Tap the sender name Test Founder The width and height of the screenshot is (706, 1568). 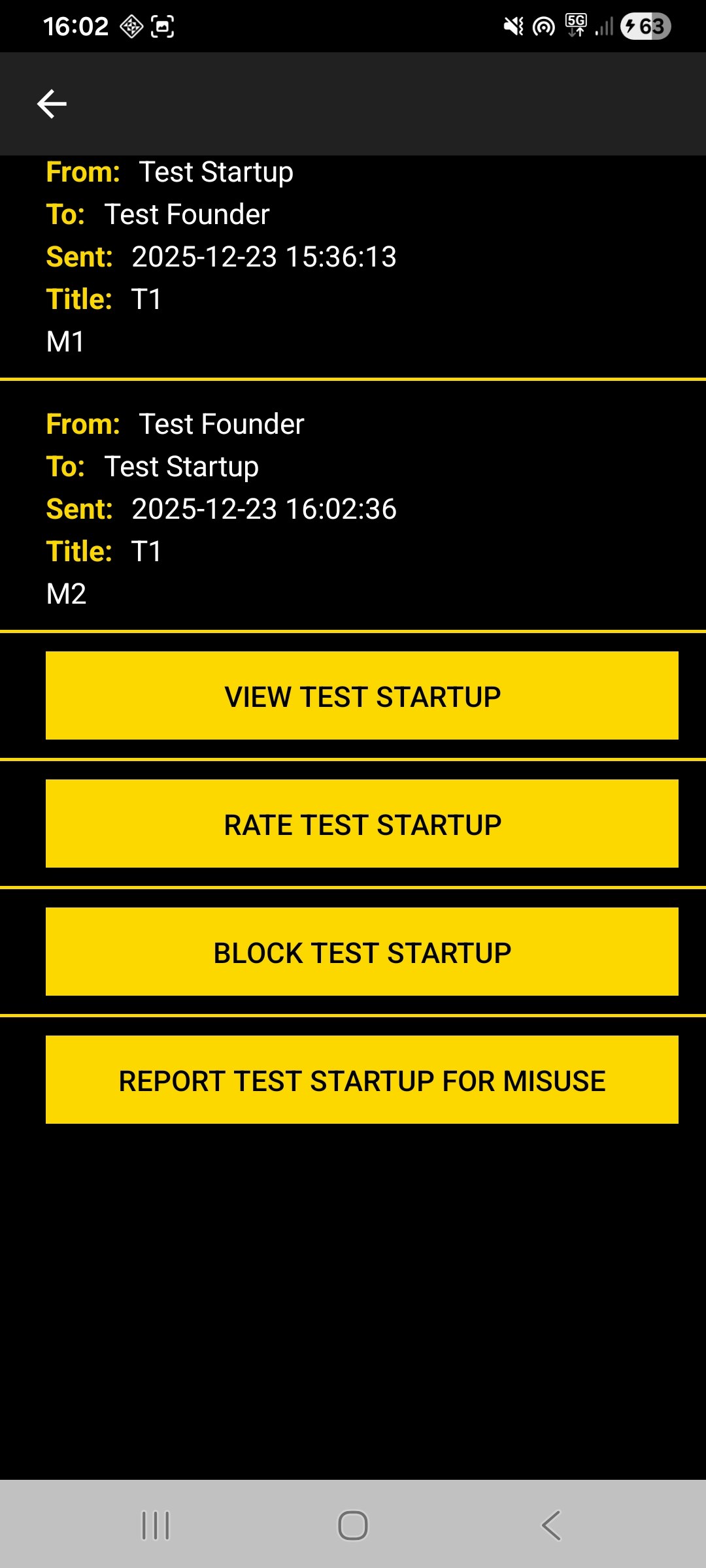click(x=221, y=423)
